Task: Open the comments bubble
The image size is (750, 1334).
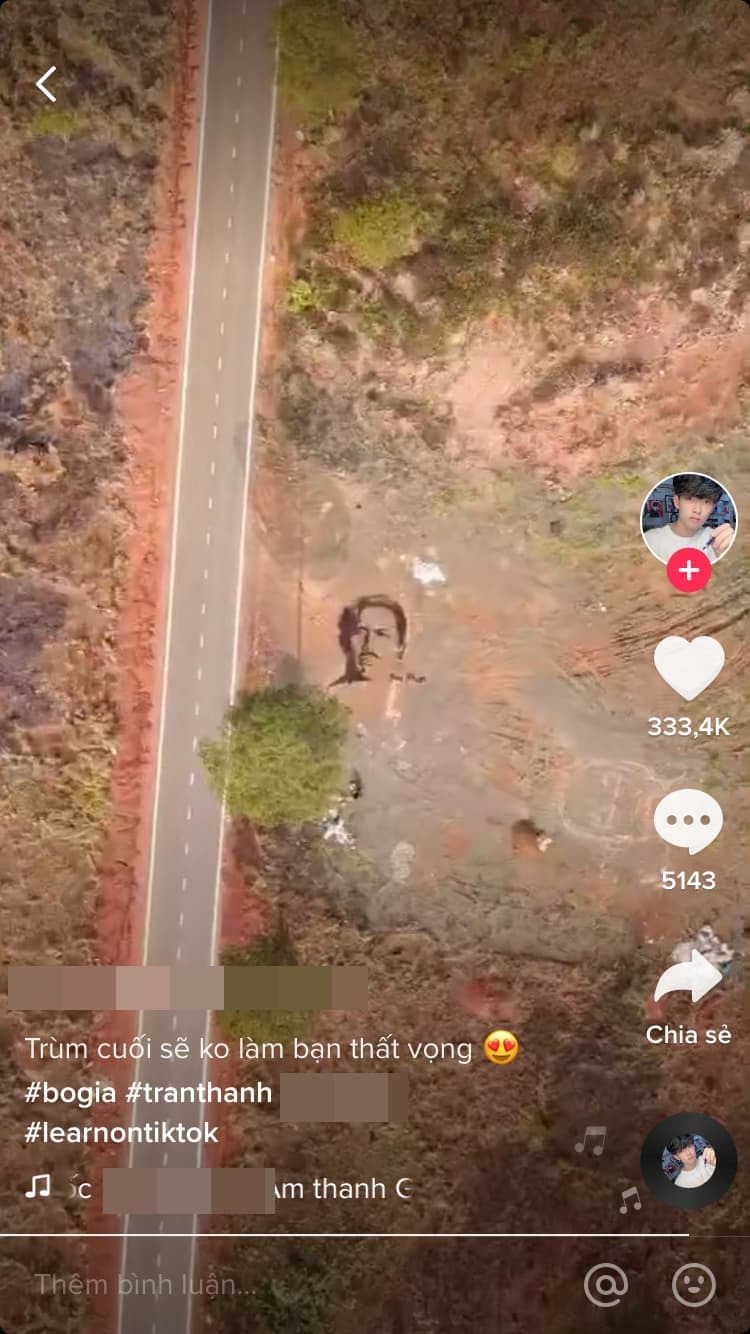Action: pyautogui.click(x=689, y=822)
